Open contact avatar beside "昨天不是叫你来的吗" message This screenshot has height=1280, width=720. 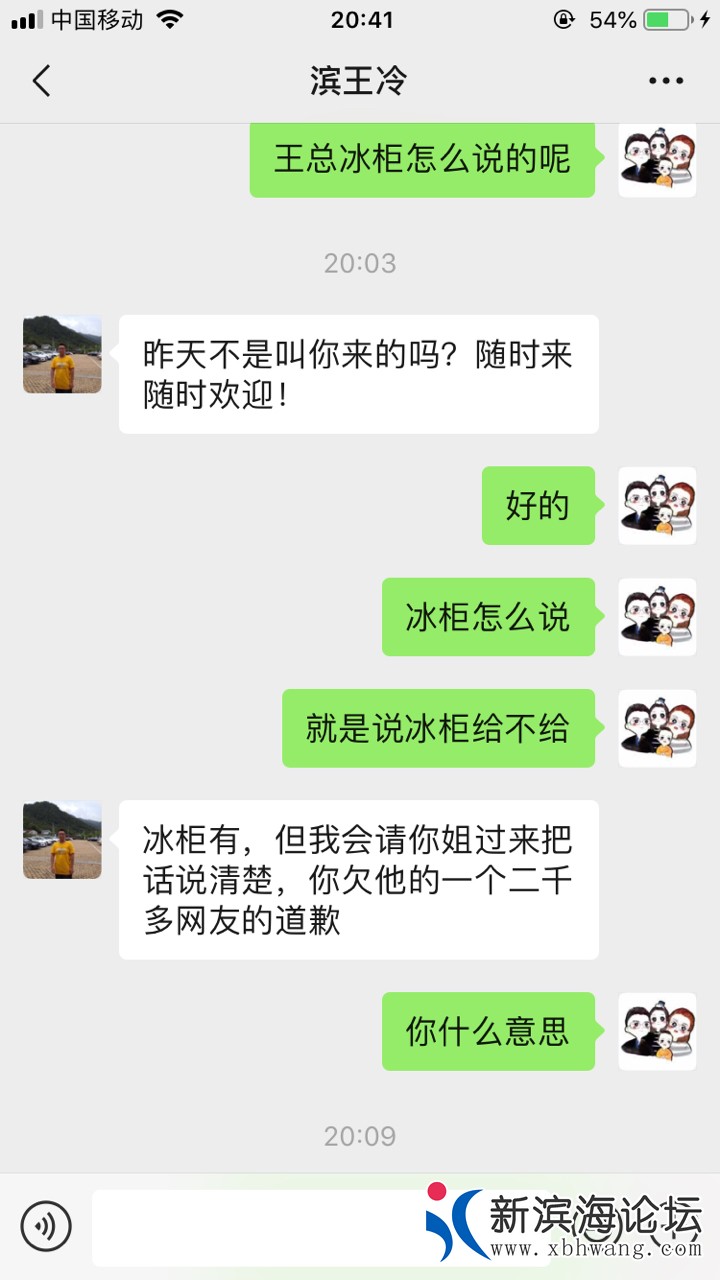click(62, 355)
